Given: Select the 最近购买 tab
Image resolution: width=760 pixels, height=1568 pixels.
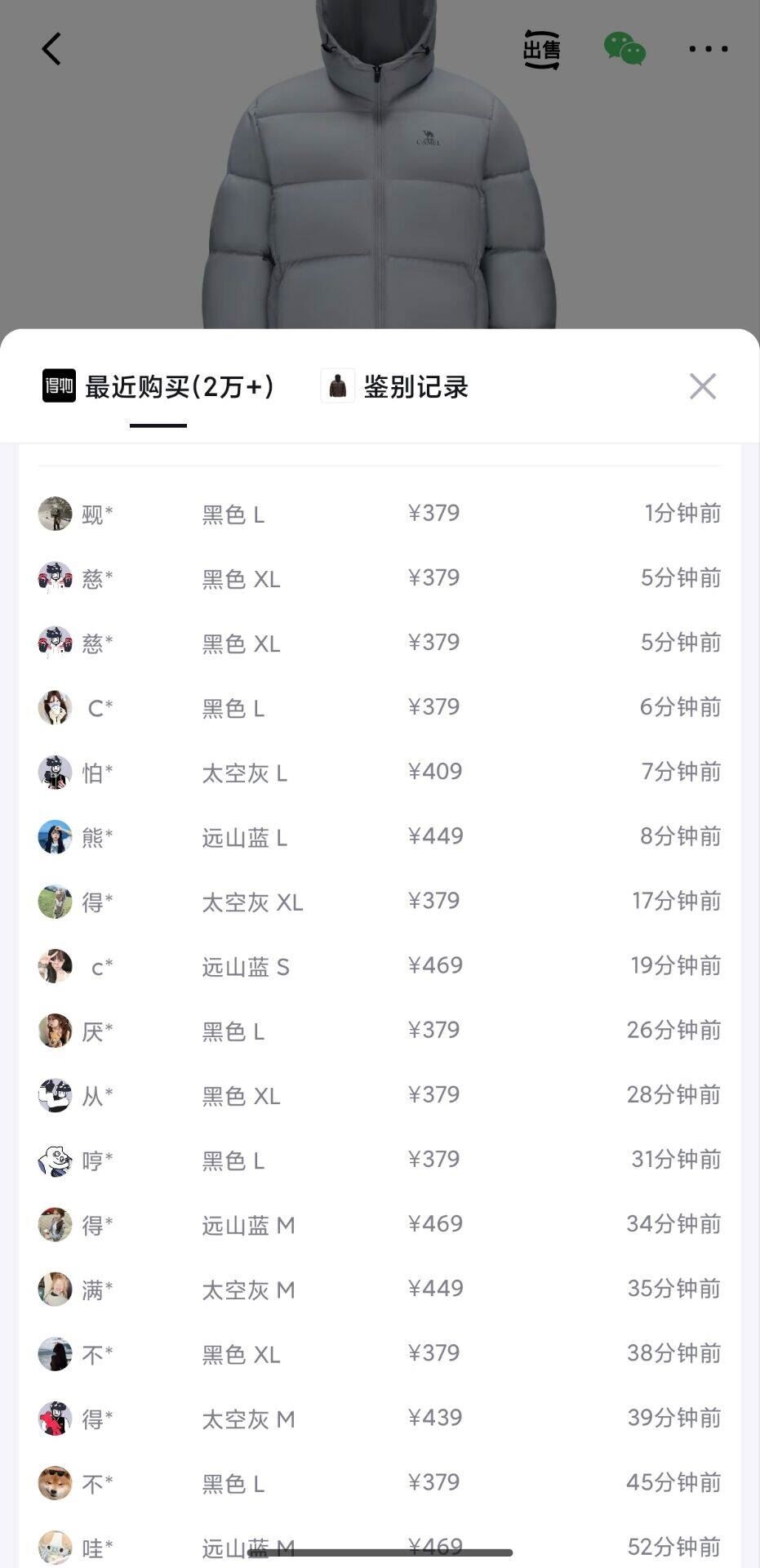Looking at the screenshot, I should pyautogui.click(x=159, y=387).
